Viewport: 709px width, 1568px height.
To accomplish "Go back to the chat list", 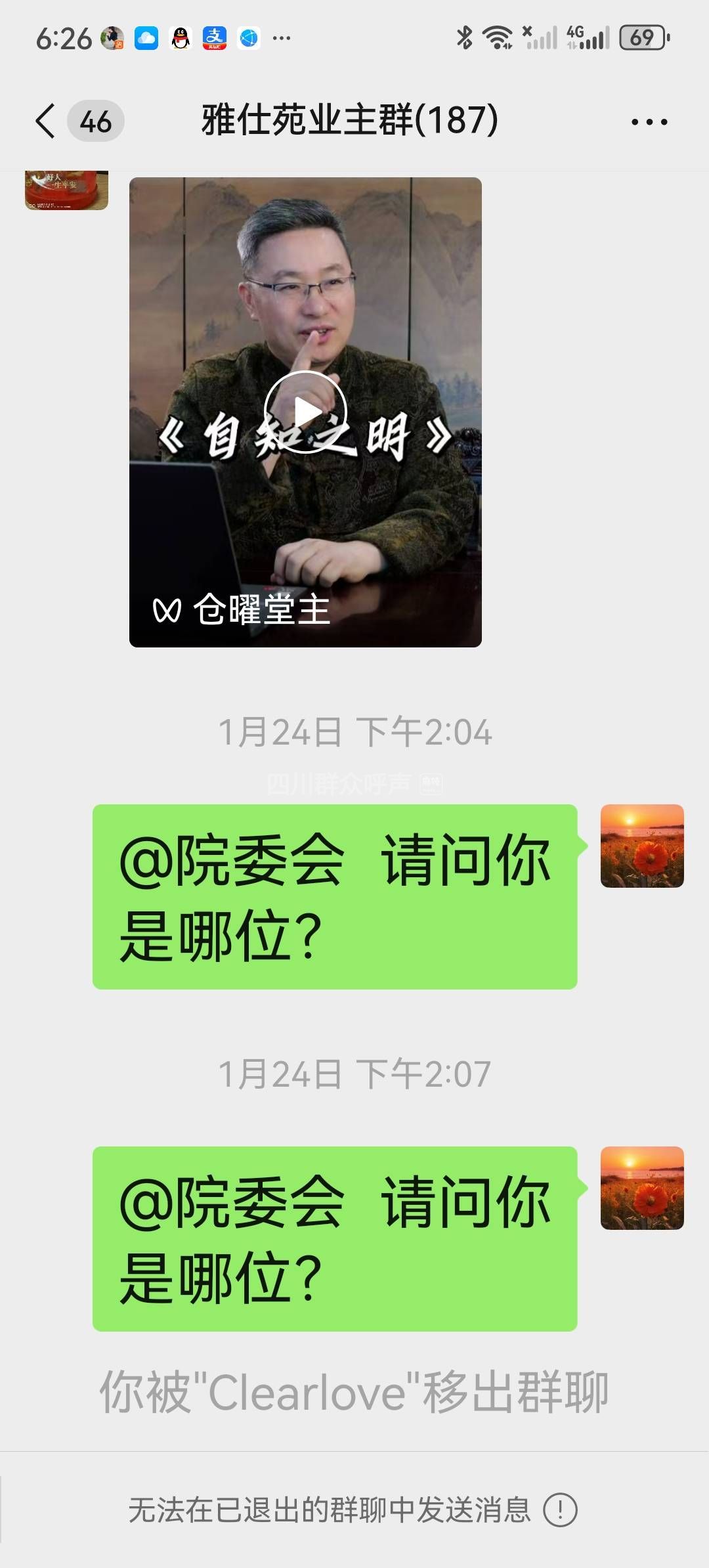I will pyautogui.click(x=46, y=121).
